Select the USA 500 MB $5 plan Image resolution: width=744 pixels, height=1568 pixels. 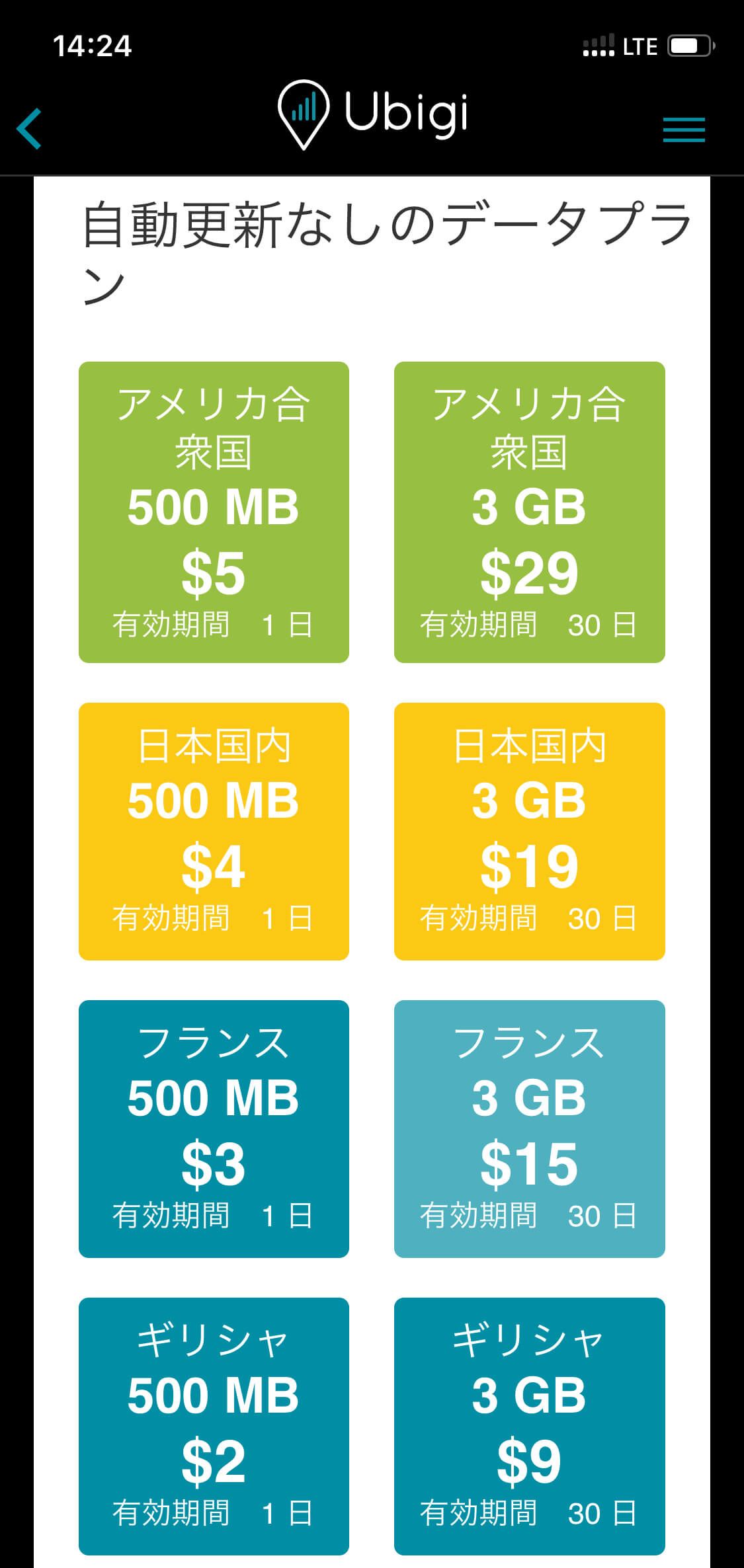[214, 512]
